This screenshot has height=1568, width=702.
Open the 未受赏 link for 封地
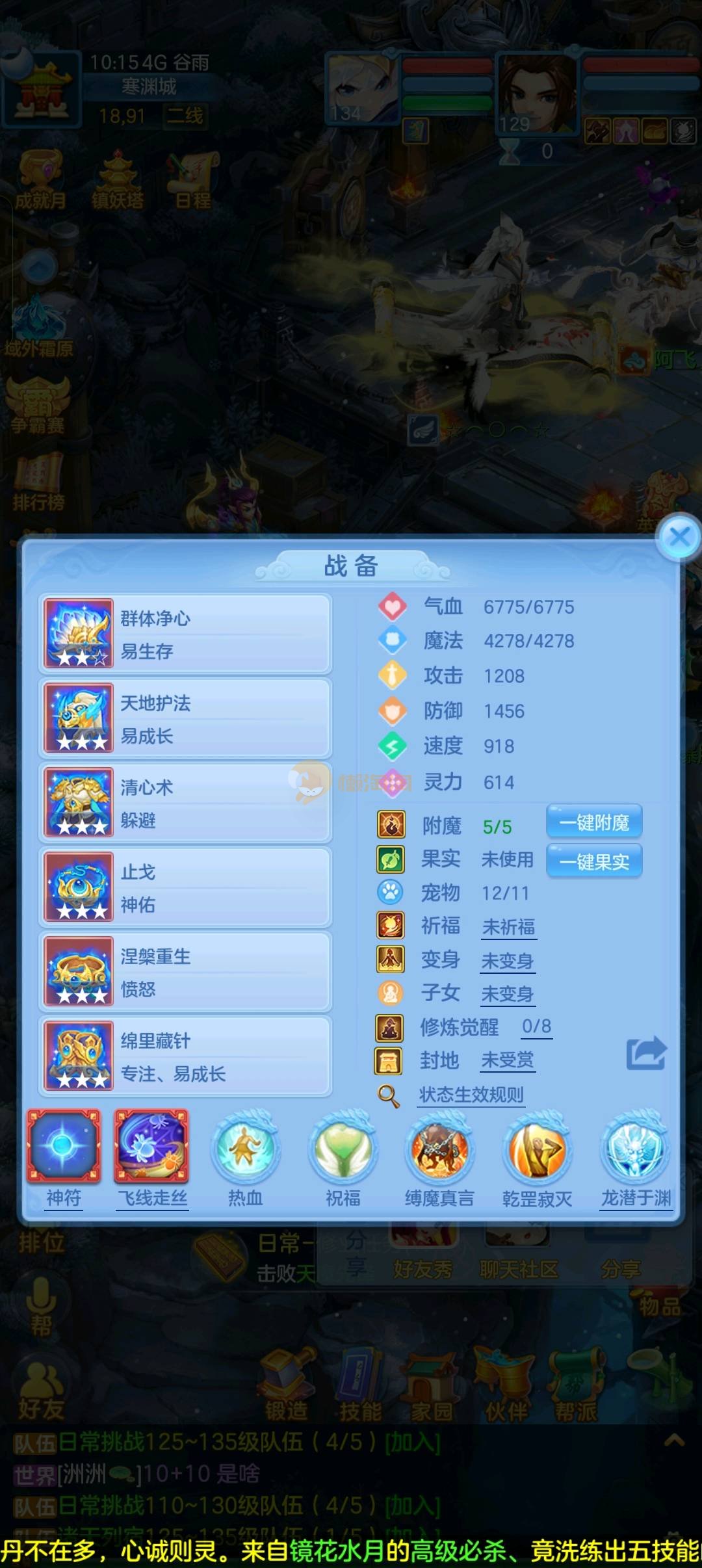(x=508, y=1060)
